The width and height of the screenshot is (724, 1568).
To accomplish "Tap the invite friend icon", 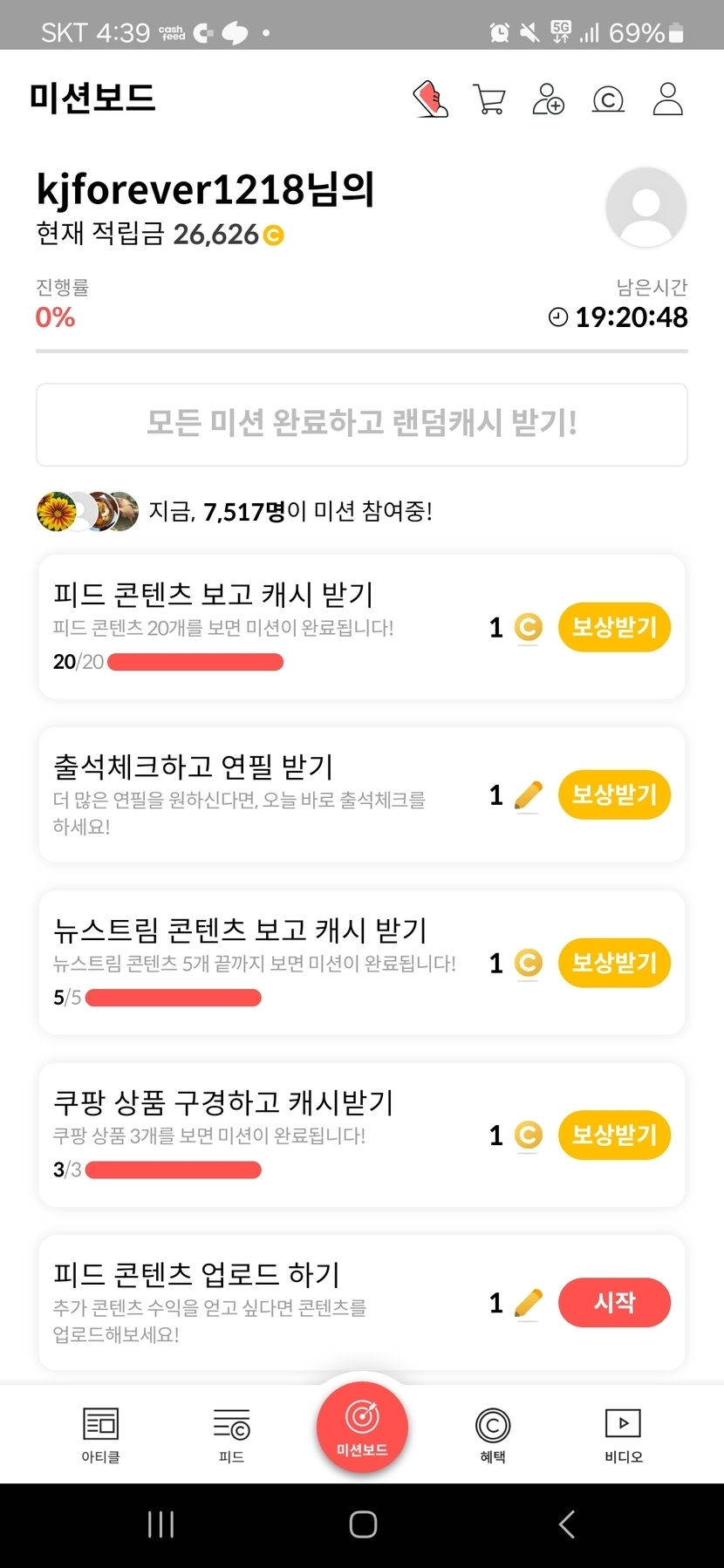I will pos(548,99).
